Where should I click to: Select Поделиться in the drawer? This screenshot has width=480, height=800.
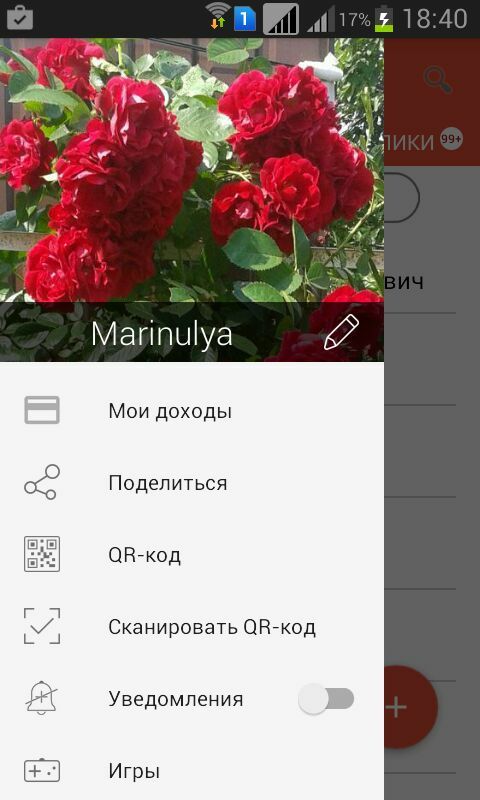coord(192,483)
